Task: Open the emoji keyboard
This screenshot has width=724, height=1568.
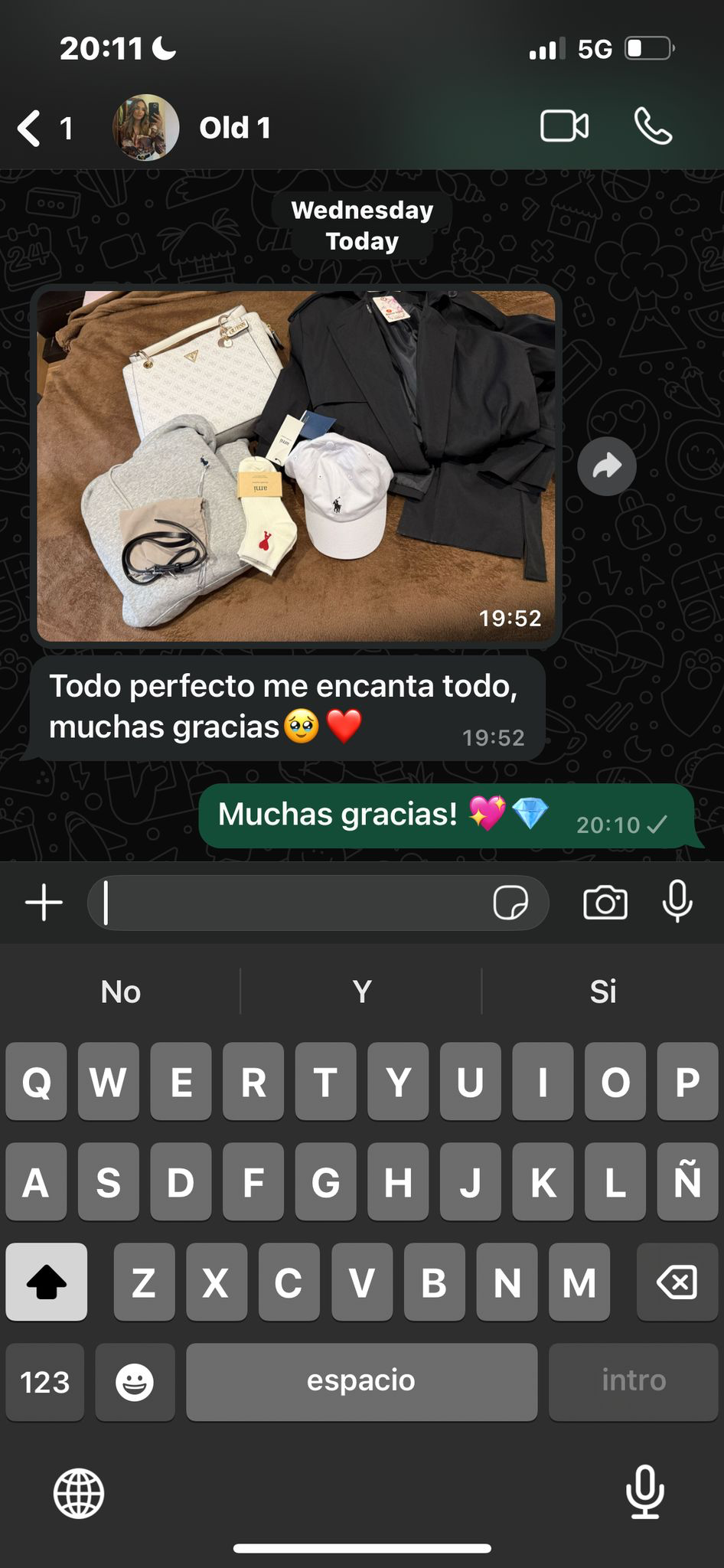Action: (135, 1382)
